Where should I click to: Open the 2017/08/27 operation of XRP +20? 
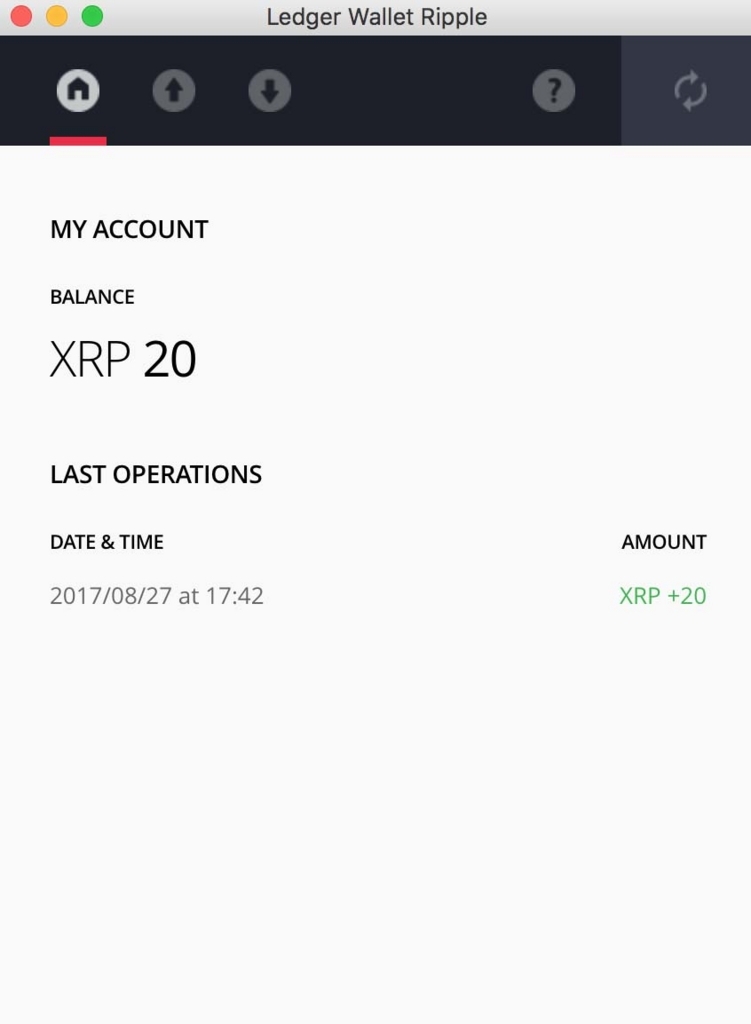[x=377, y=596]
